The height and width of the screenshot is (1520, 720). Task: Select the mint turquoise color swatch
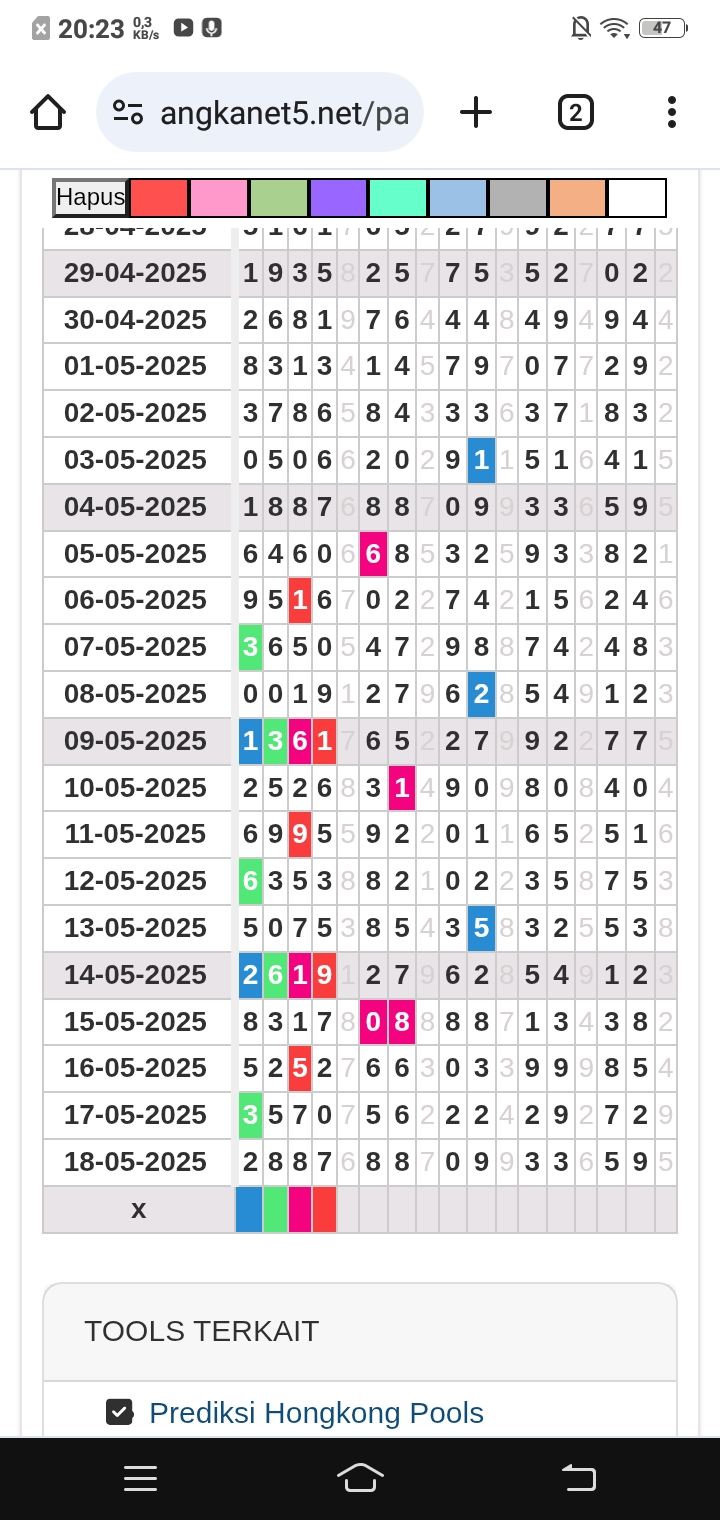pos(398,198)
